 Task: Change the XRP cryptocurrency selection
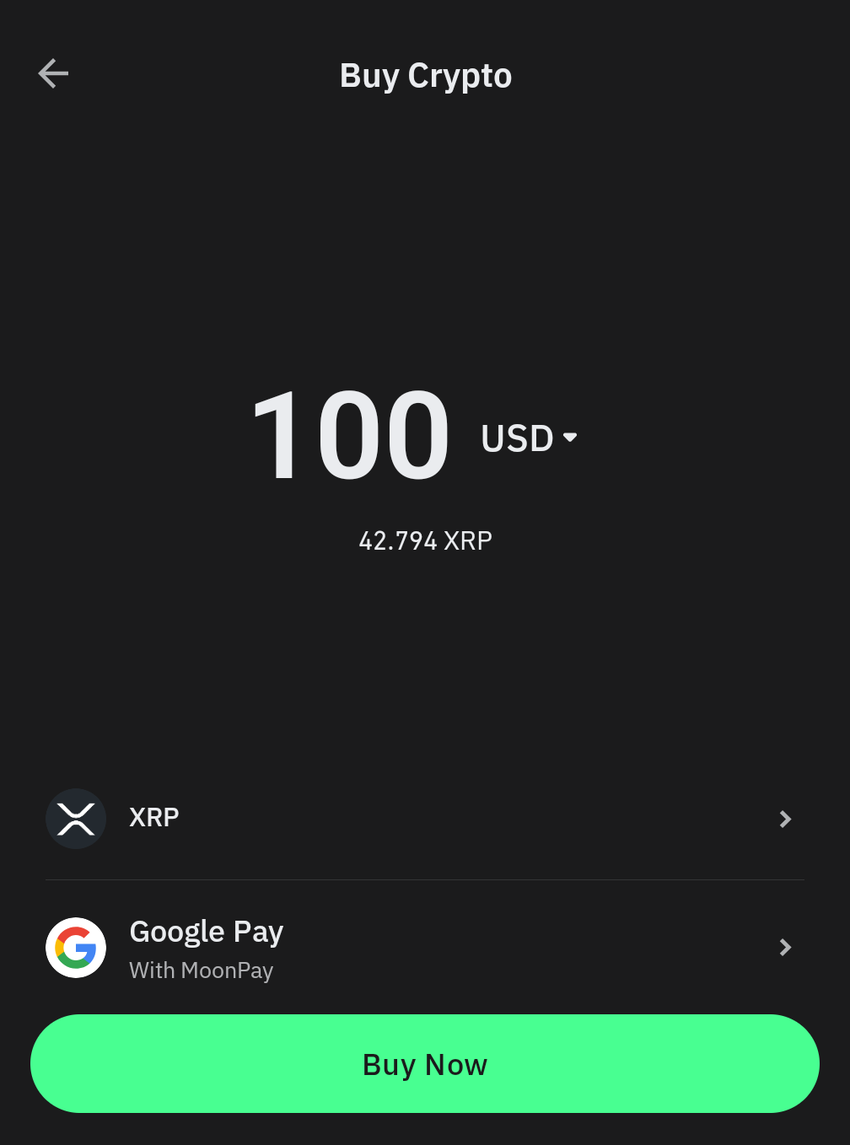tap(424, 819)
